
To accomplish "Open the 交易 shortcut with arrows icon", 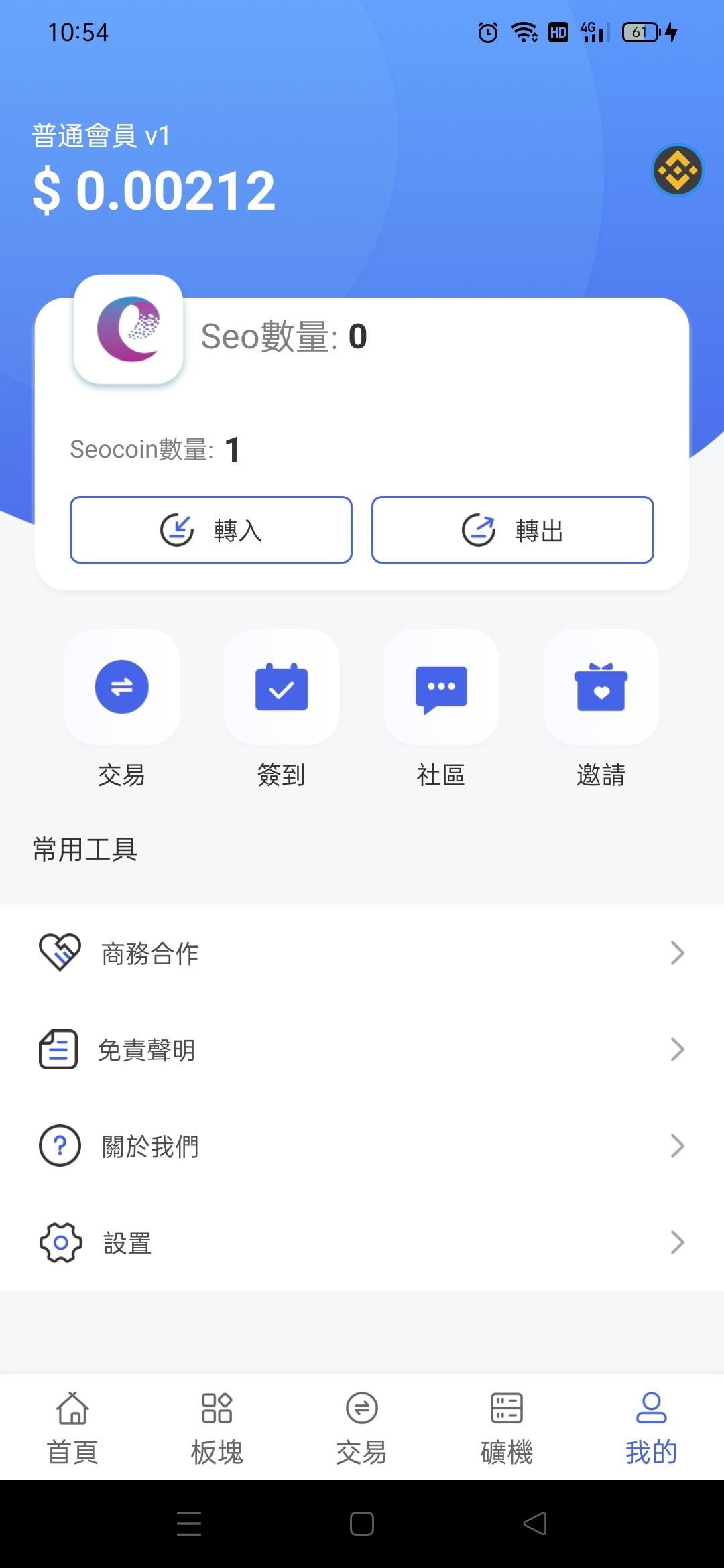I will click(122, 688).
